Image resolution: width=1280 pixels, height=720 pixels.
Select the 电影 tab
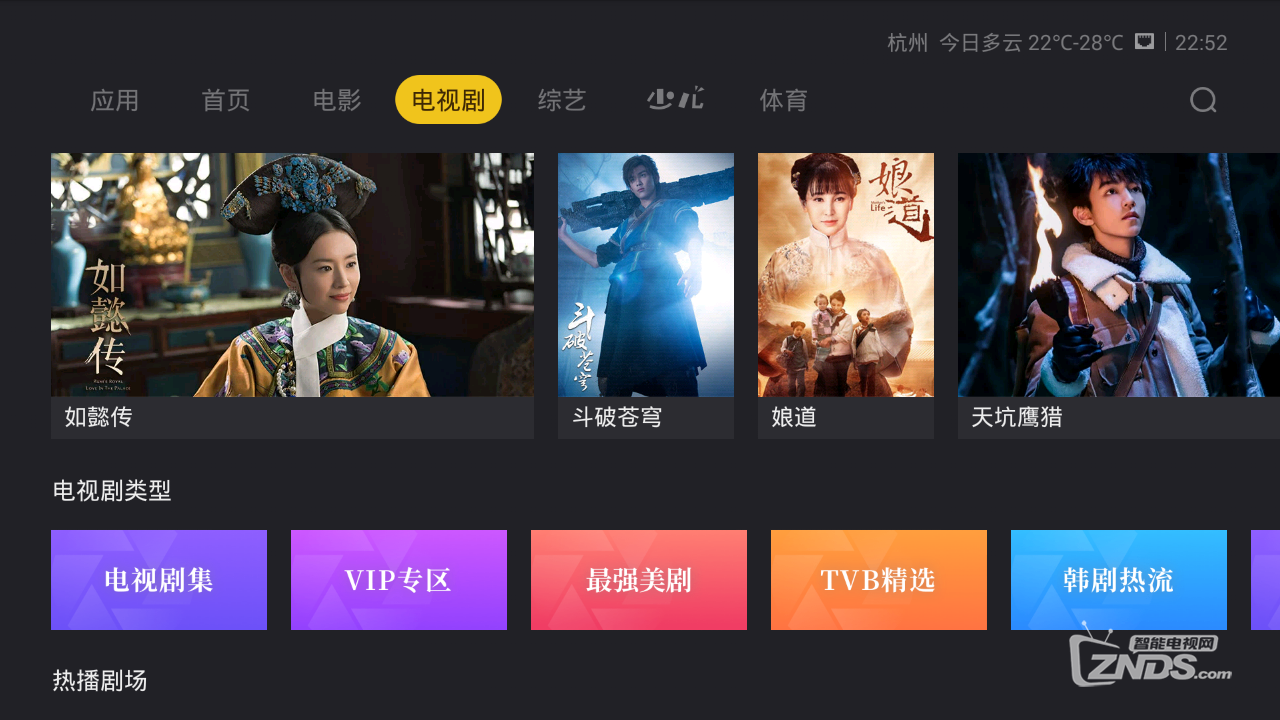click(337, 100)
